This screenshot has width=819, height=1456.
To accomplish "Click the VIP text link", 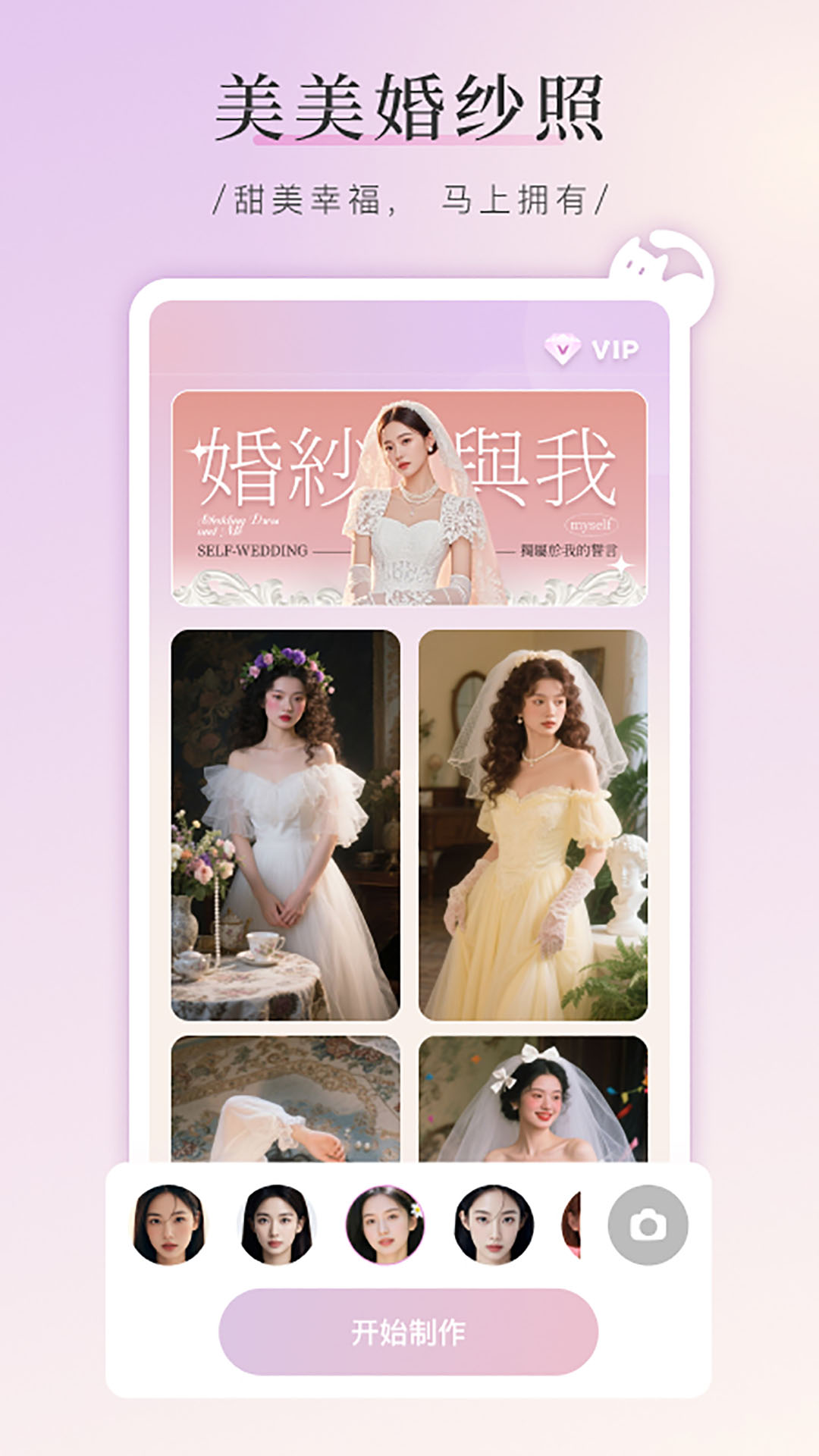I will point(616,347).
